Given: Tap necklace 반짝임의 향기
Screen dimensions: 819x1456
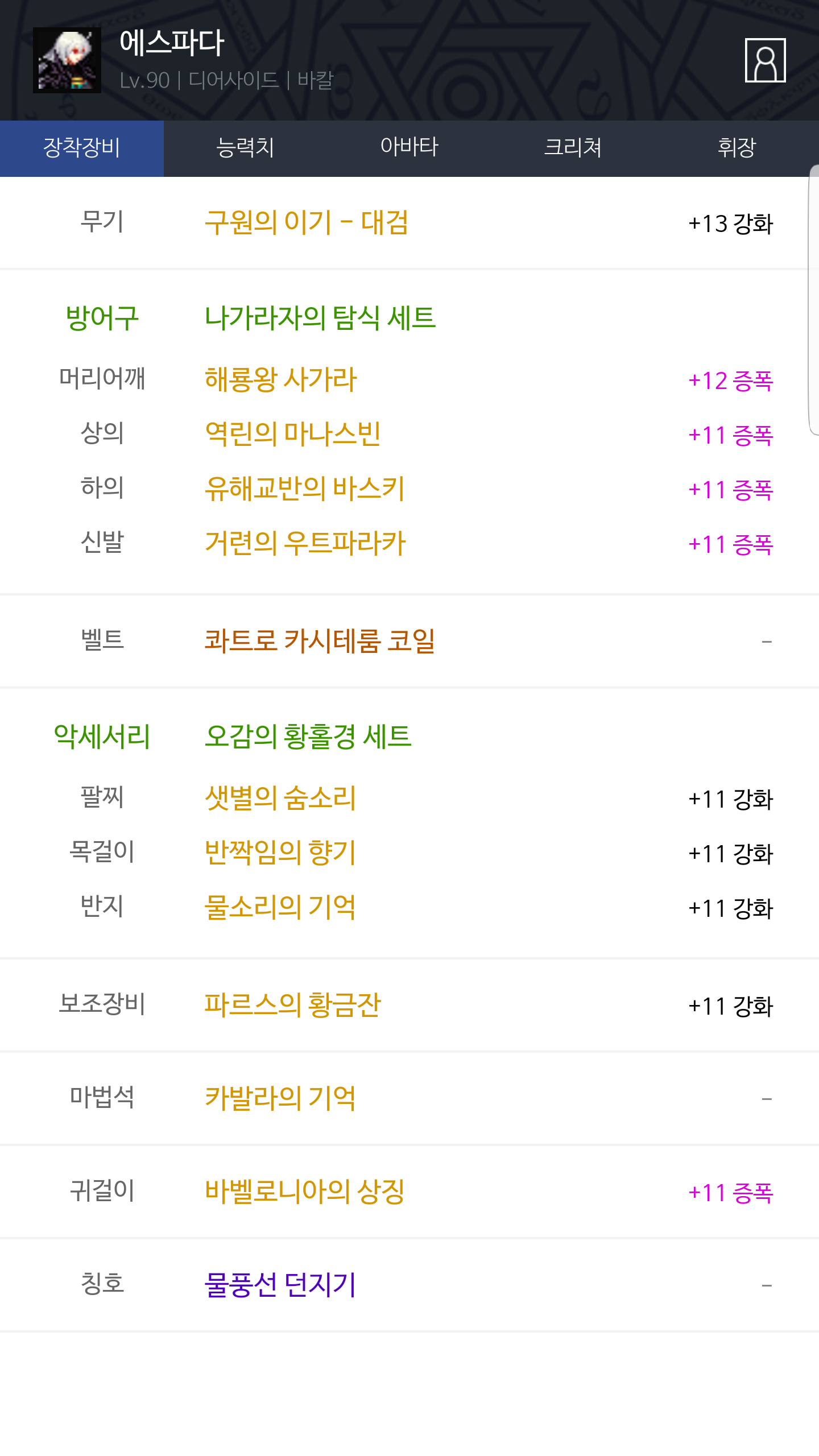Looking at the screenshot, I should [x=280, y=853].
